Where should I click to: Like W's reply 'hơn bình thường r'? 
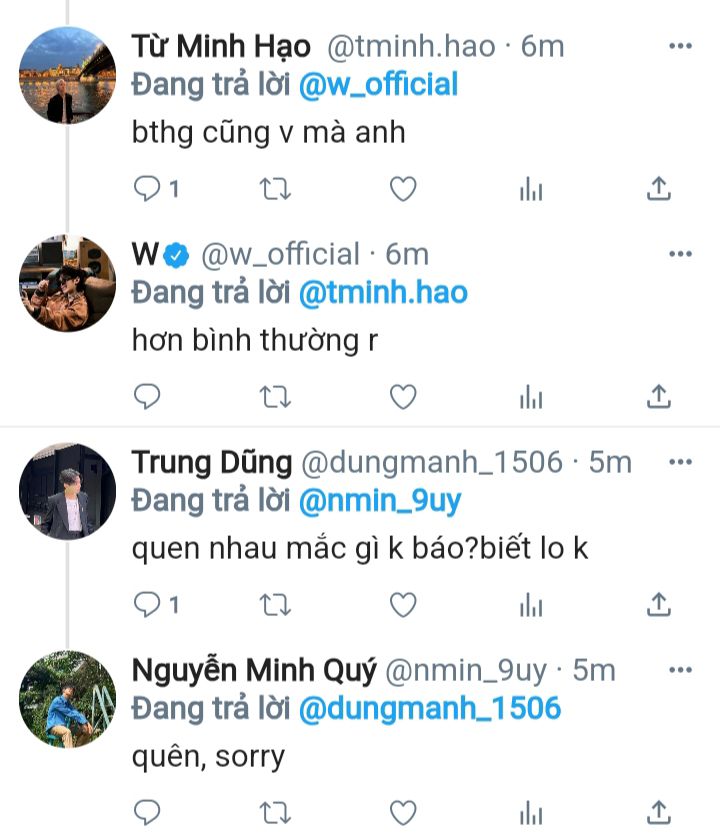(402, 397)
